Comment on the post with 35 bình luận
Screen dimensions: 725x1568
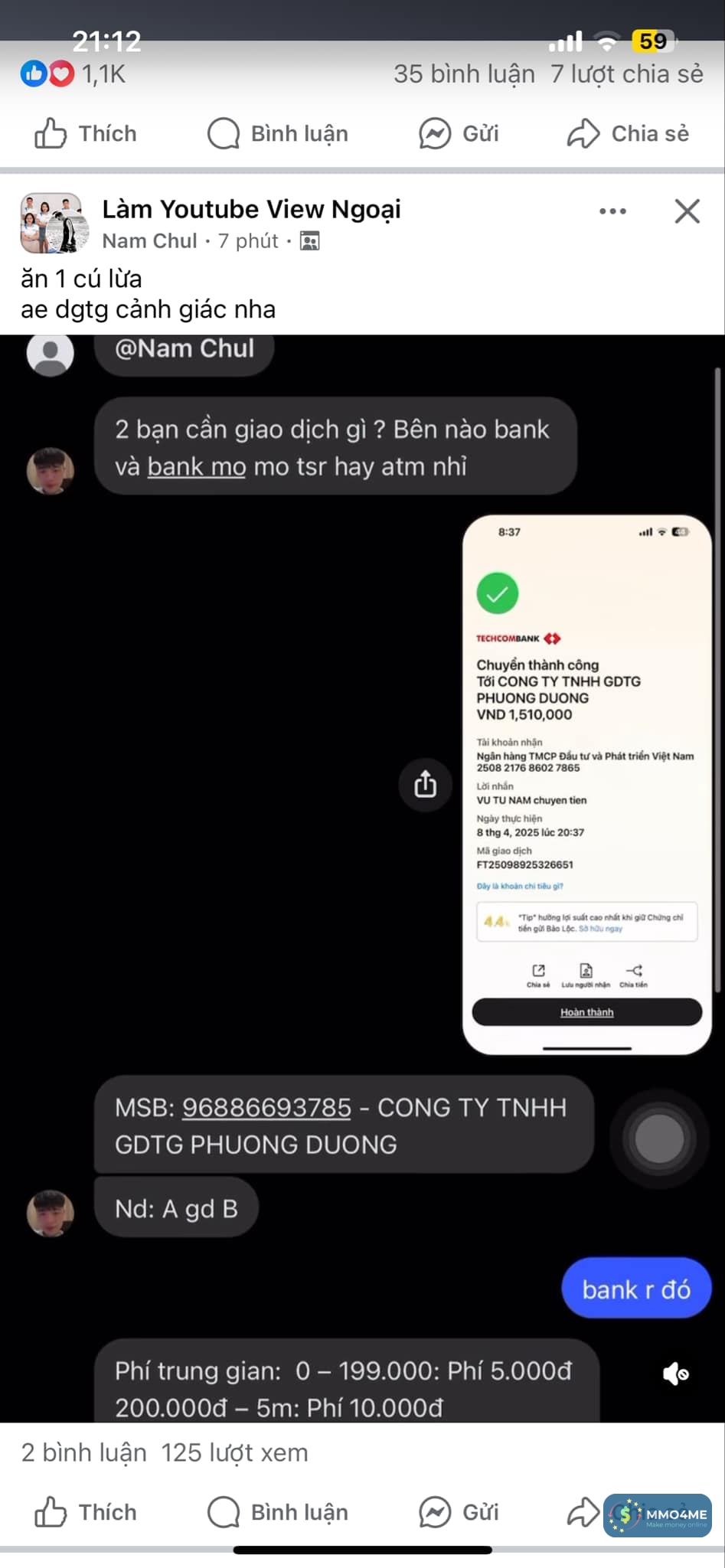(277, 134)
